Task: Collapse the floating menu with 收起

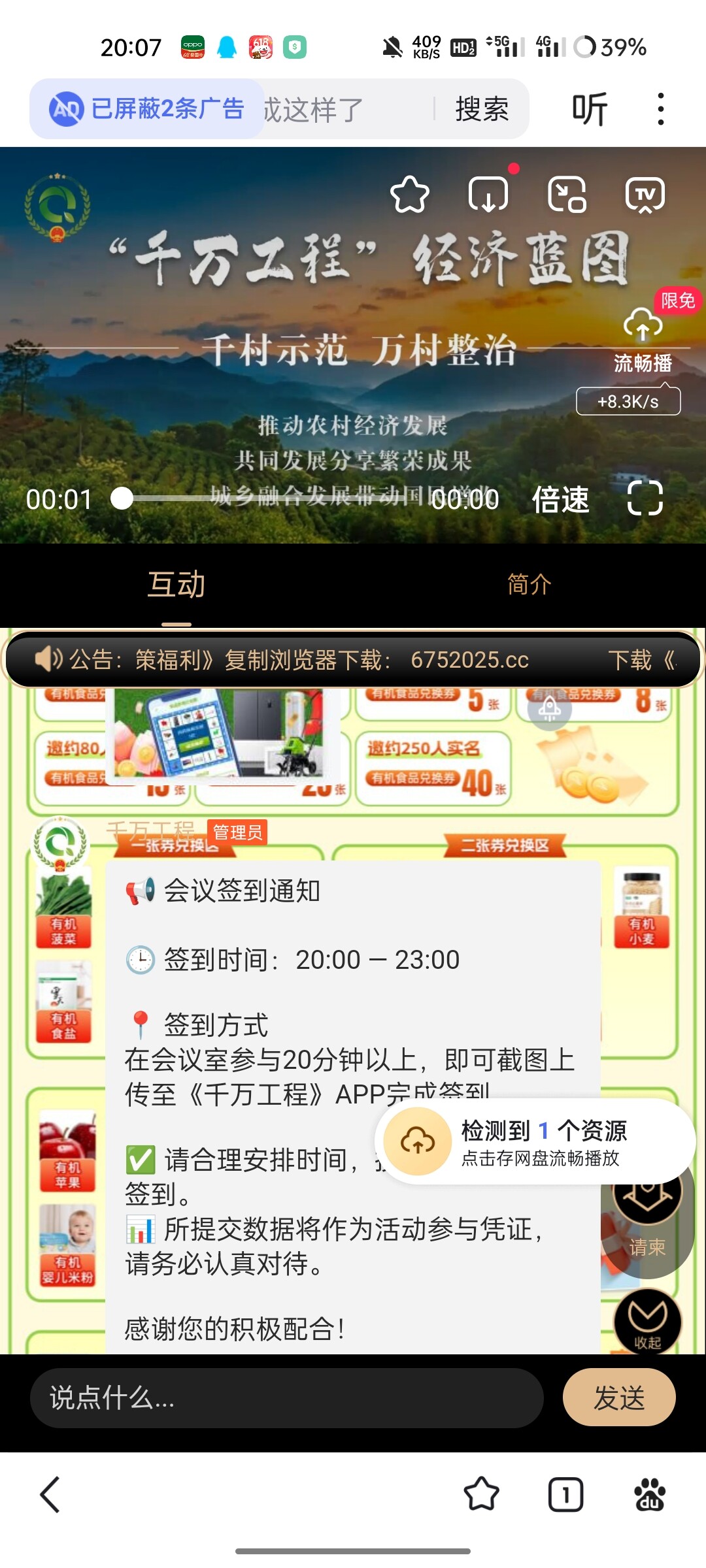Action: click(x=647, y=1322)
